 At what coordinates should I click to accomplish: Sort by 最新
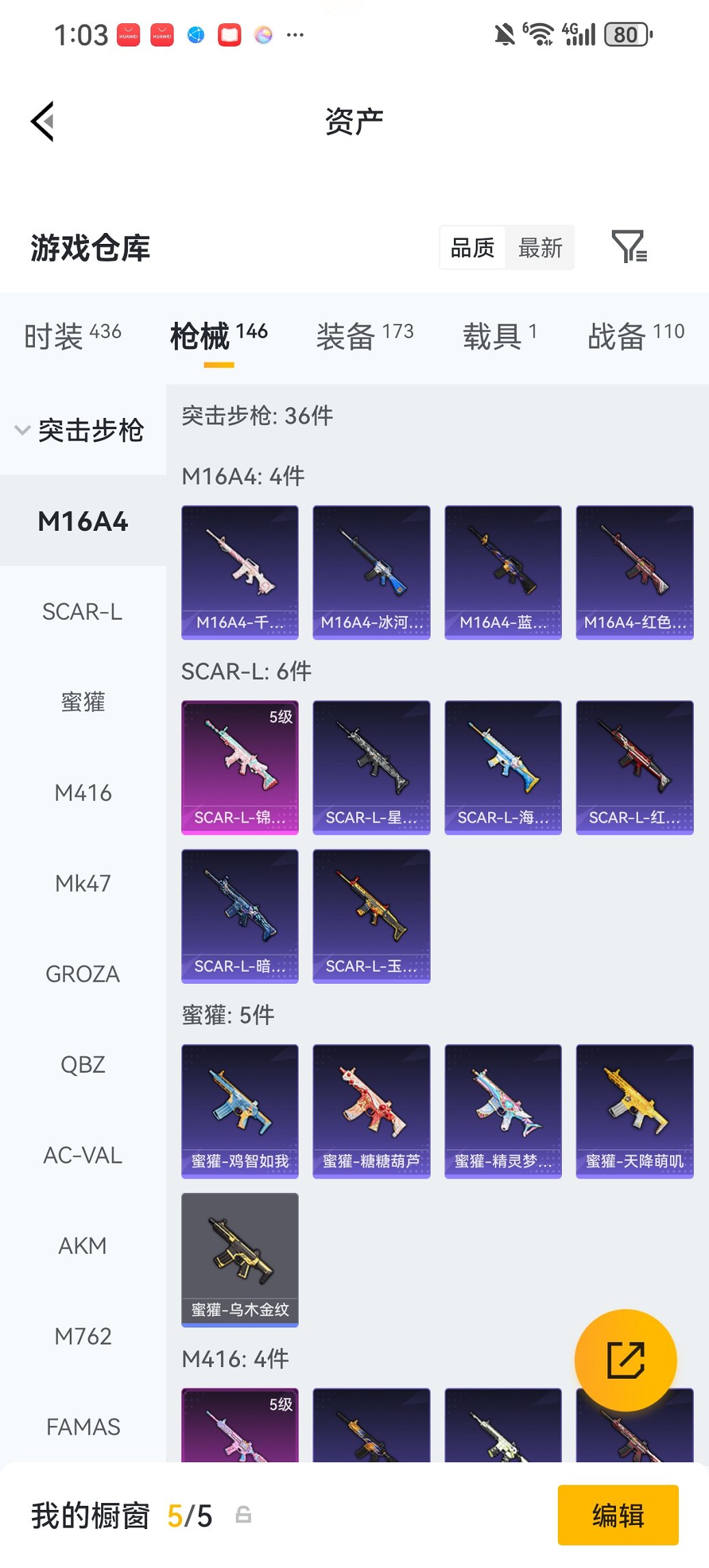539,247
